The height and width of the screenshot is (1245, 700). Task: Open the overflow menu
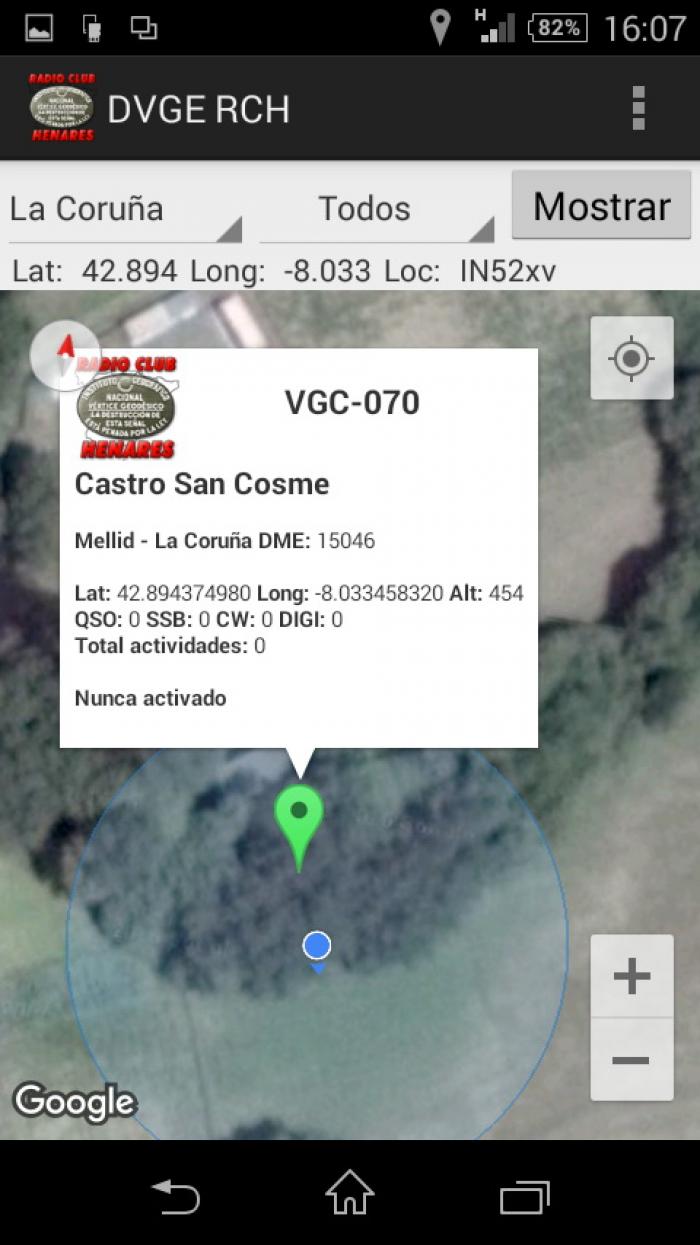click(x=638, y=108)
